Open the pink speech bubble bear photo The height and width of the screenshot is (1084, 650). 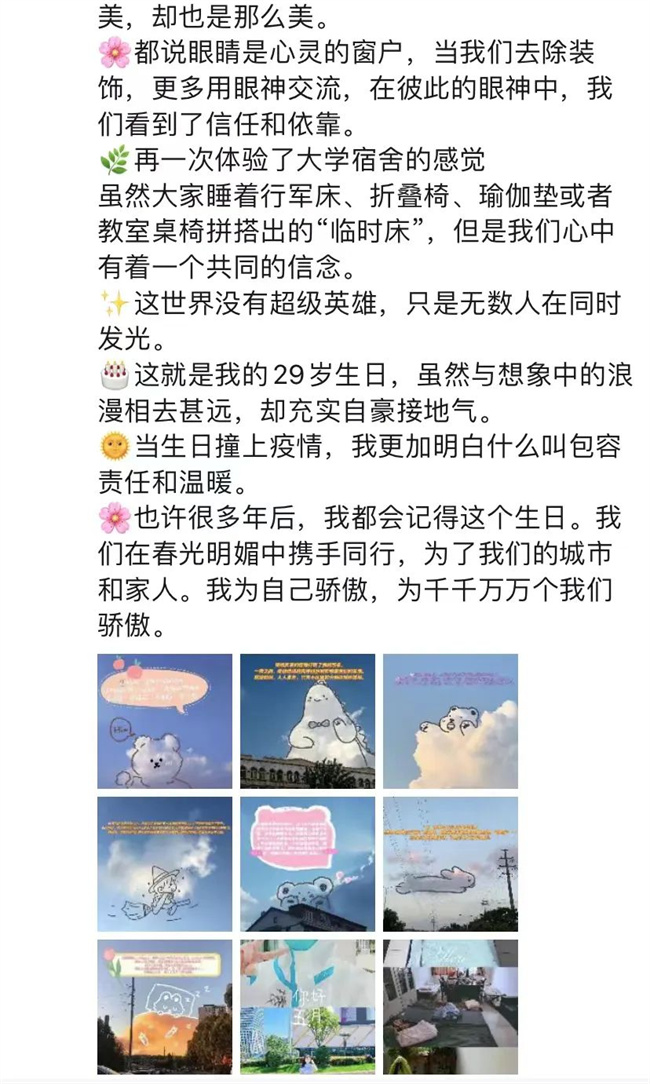tap(307, 864)
